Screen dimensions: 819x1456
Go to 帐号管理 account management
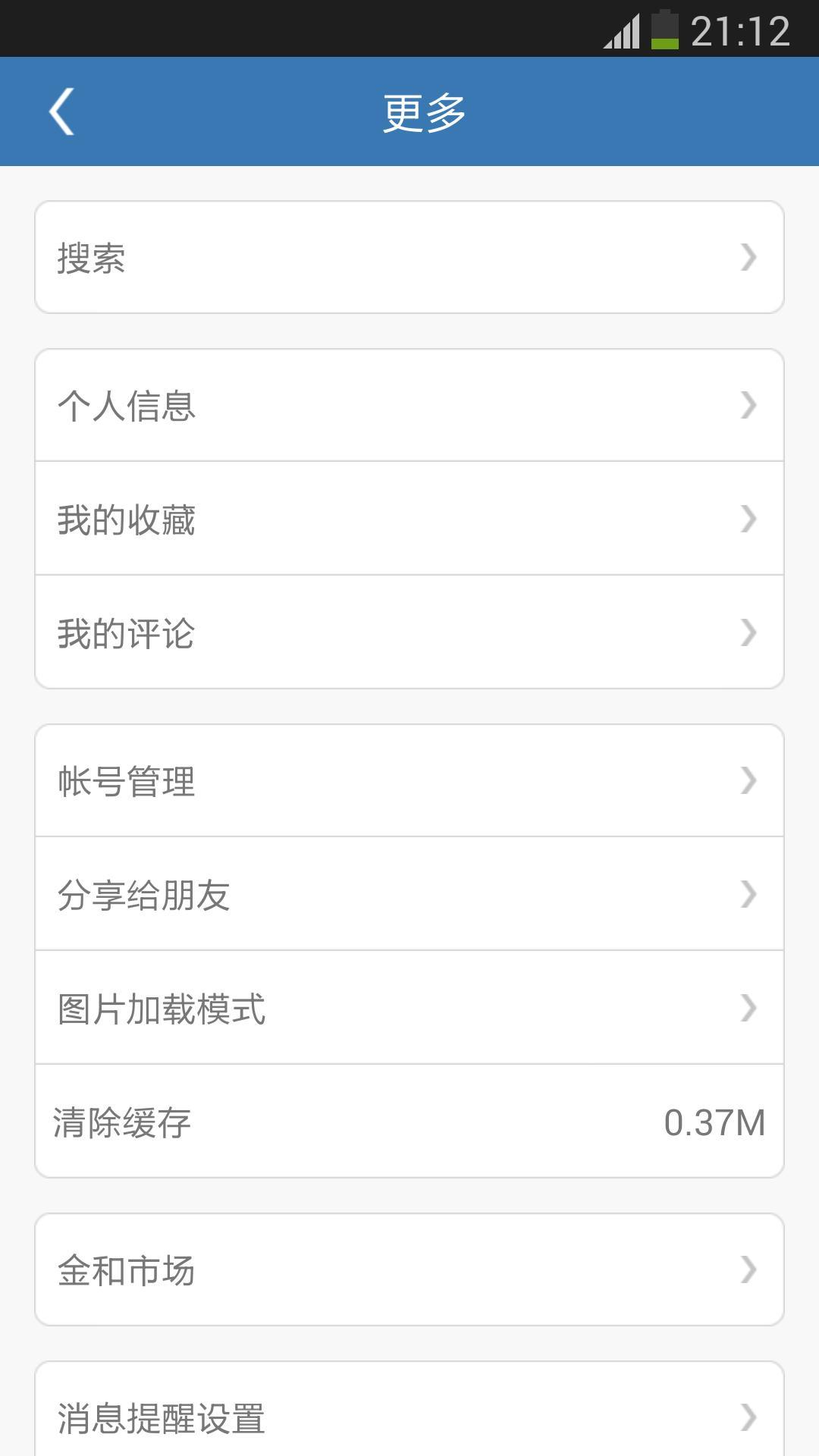(409, 781)
